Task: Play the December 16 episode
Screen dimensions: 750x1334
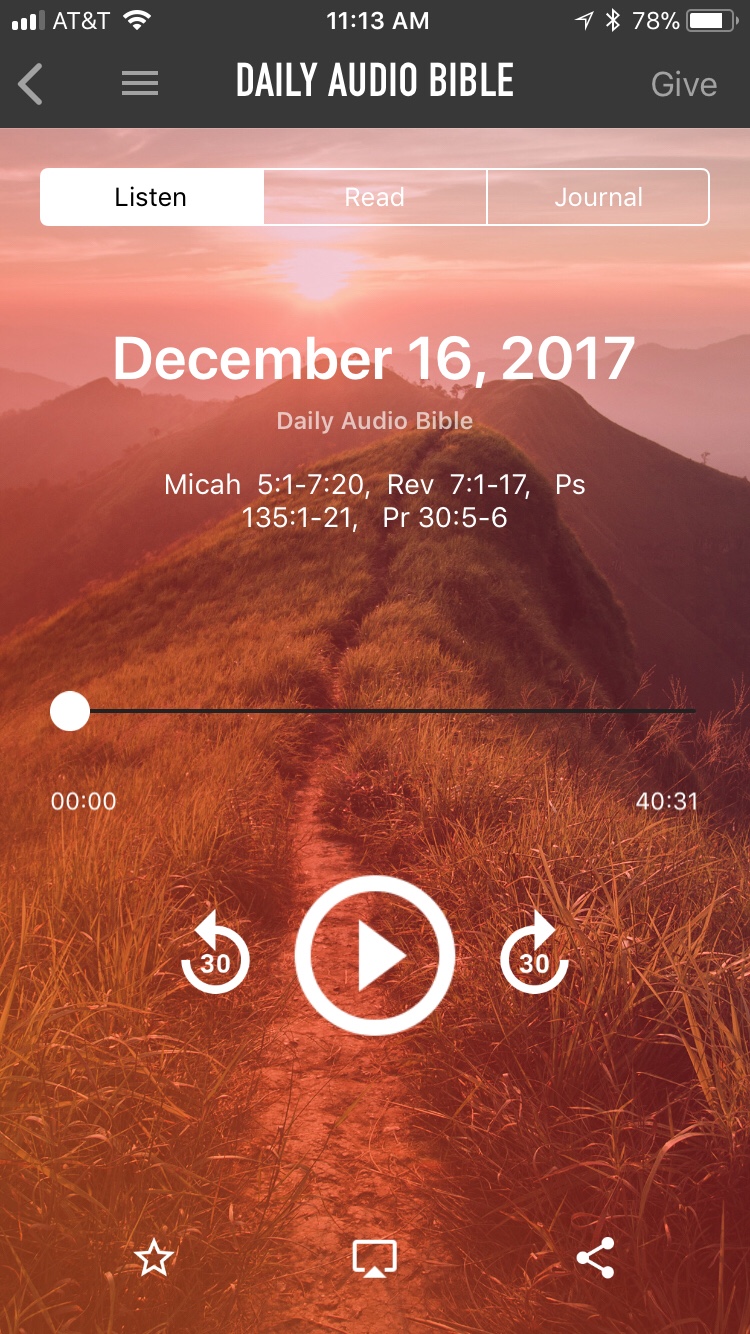Action: point(375,957)
